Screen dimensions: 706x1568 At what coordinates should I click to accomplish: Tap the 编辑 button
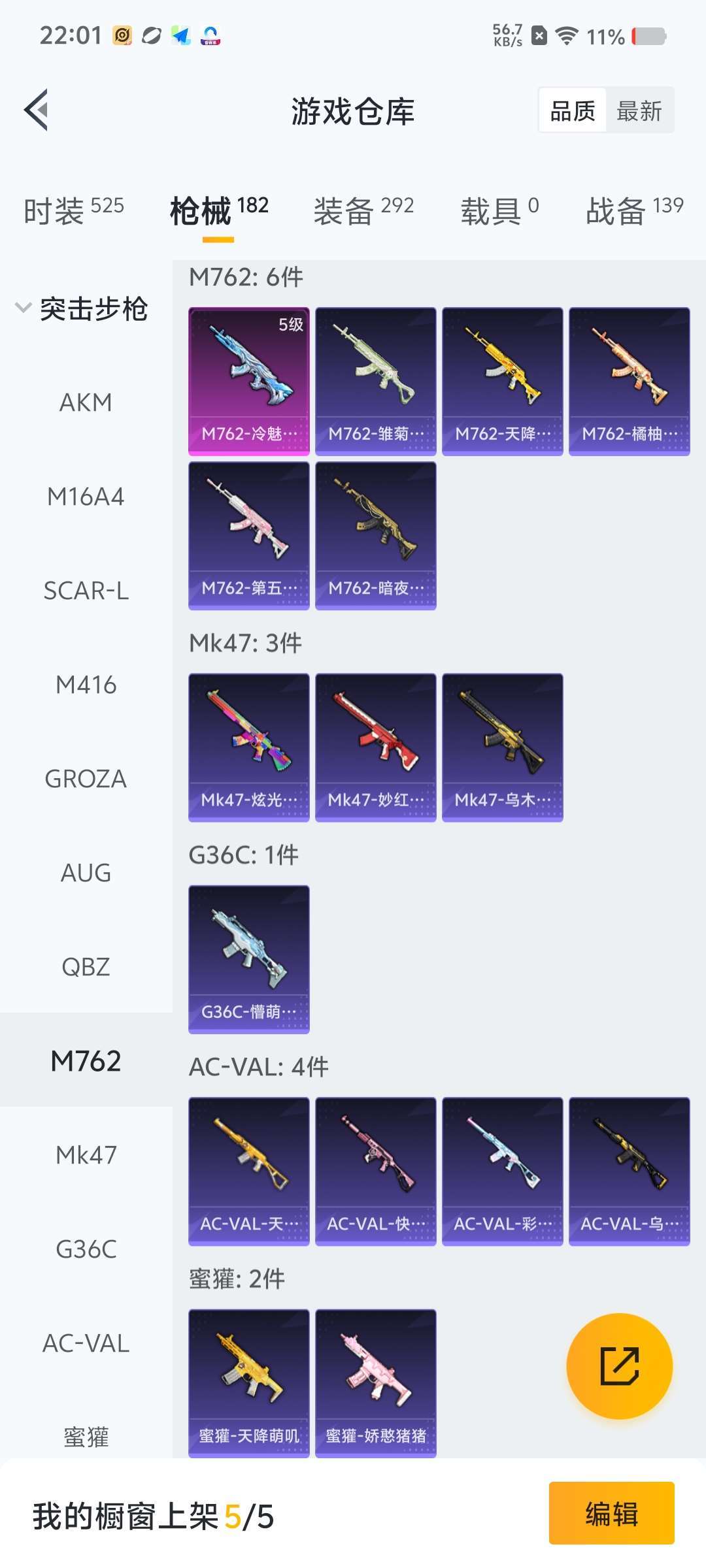[x=611, y=1513]
